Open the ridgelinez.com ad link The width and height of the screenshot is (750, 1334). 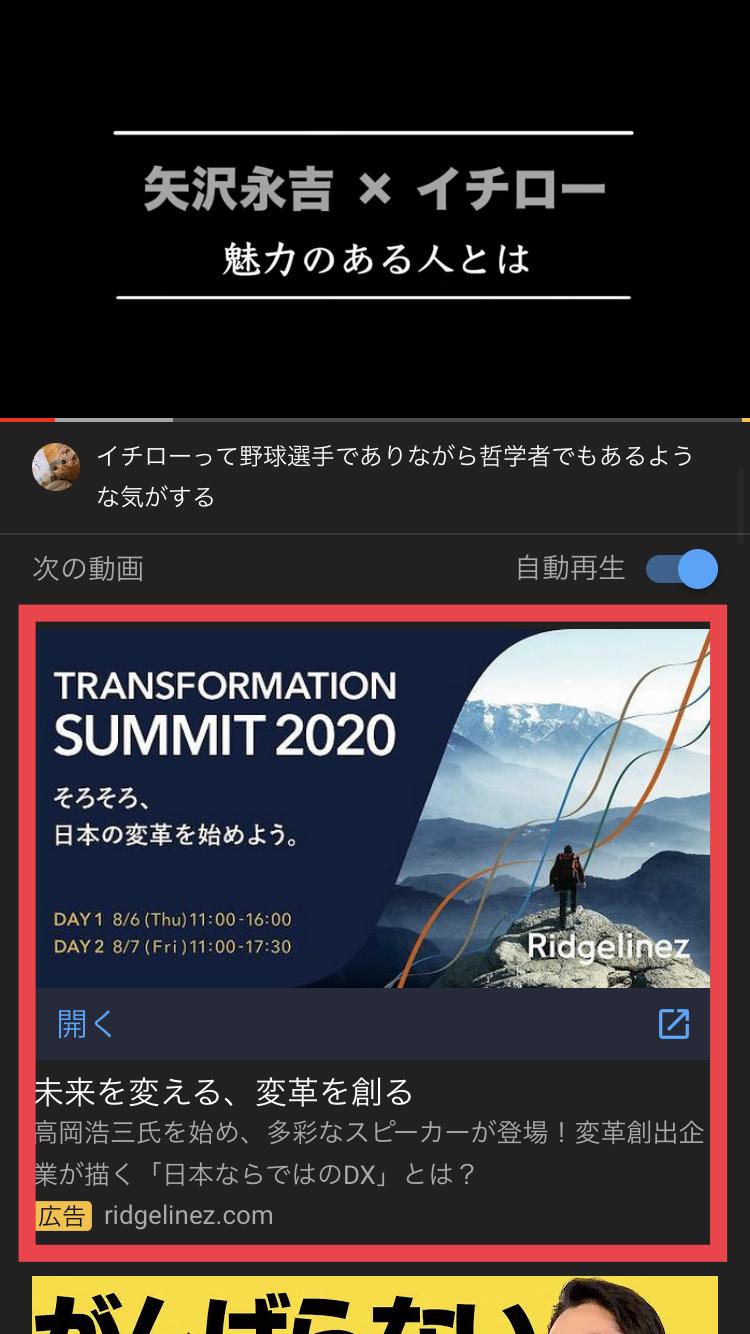click(x=188, y=1215)
